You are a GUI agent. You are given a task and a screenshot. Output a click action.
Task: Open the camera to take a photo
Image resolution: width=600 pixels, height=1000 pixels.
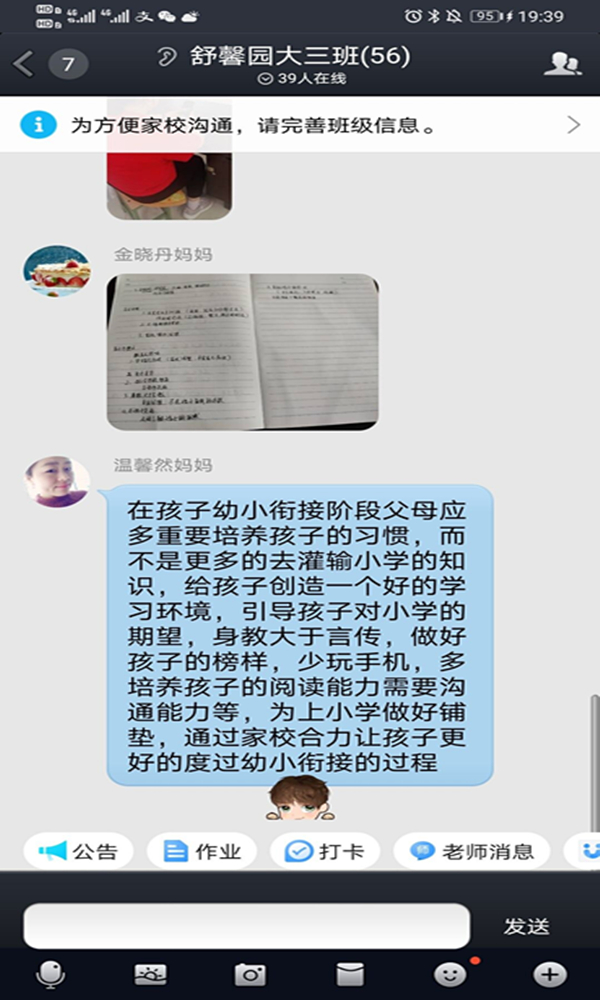tap(250, 974)
